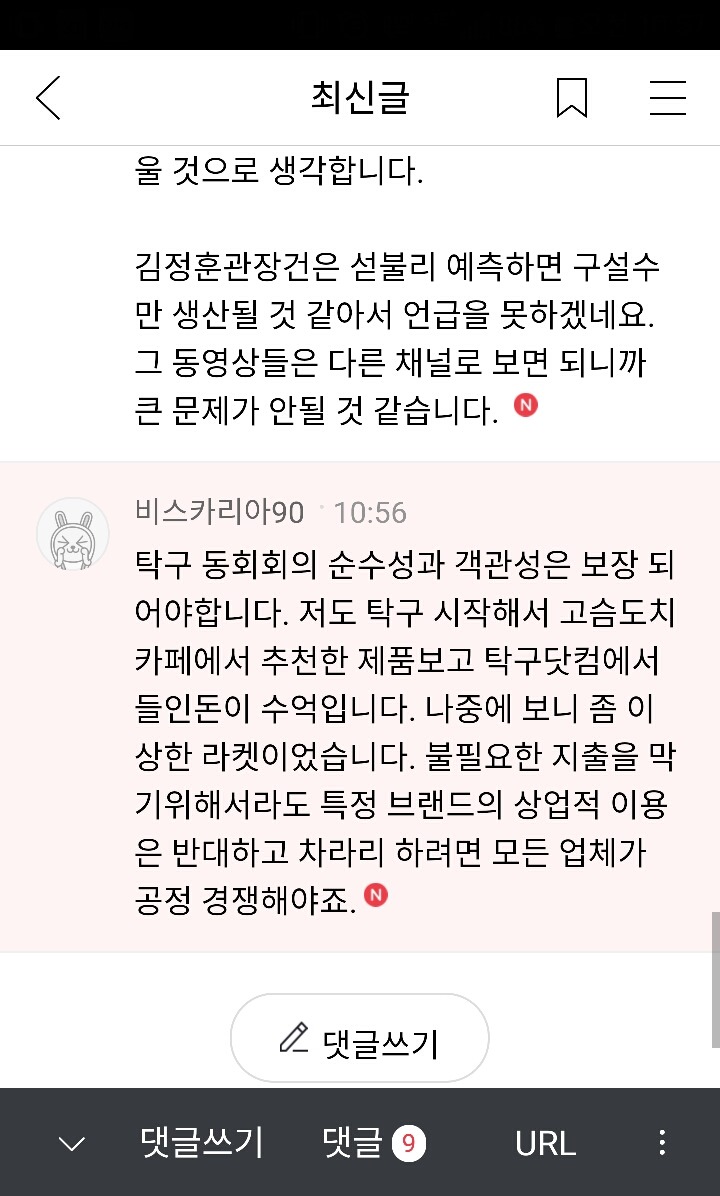Go back using the top arrow
720x1196 pixels.
48,98
